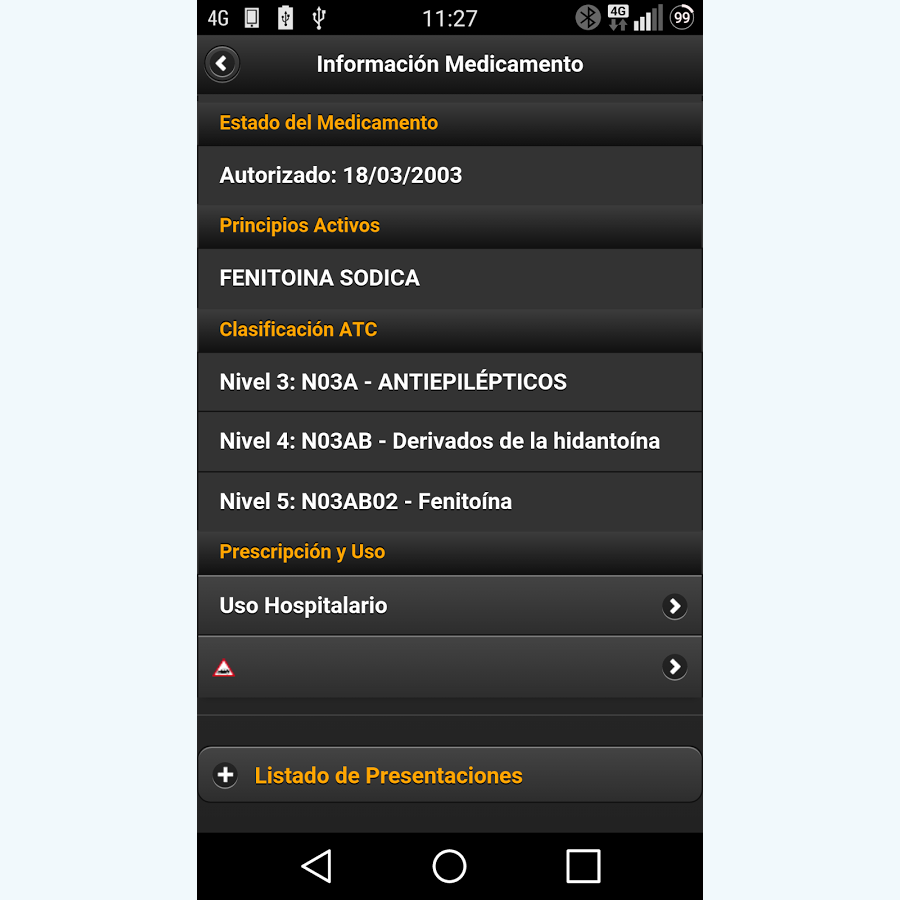The width and height of the screenshot is (900, 900).
Task: Open the Uso Hospitalario row
Action: pos(449,606)
